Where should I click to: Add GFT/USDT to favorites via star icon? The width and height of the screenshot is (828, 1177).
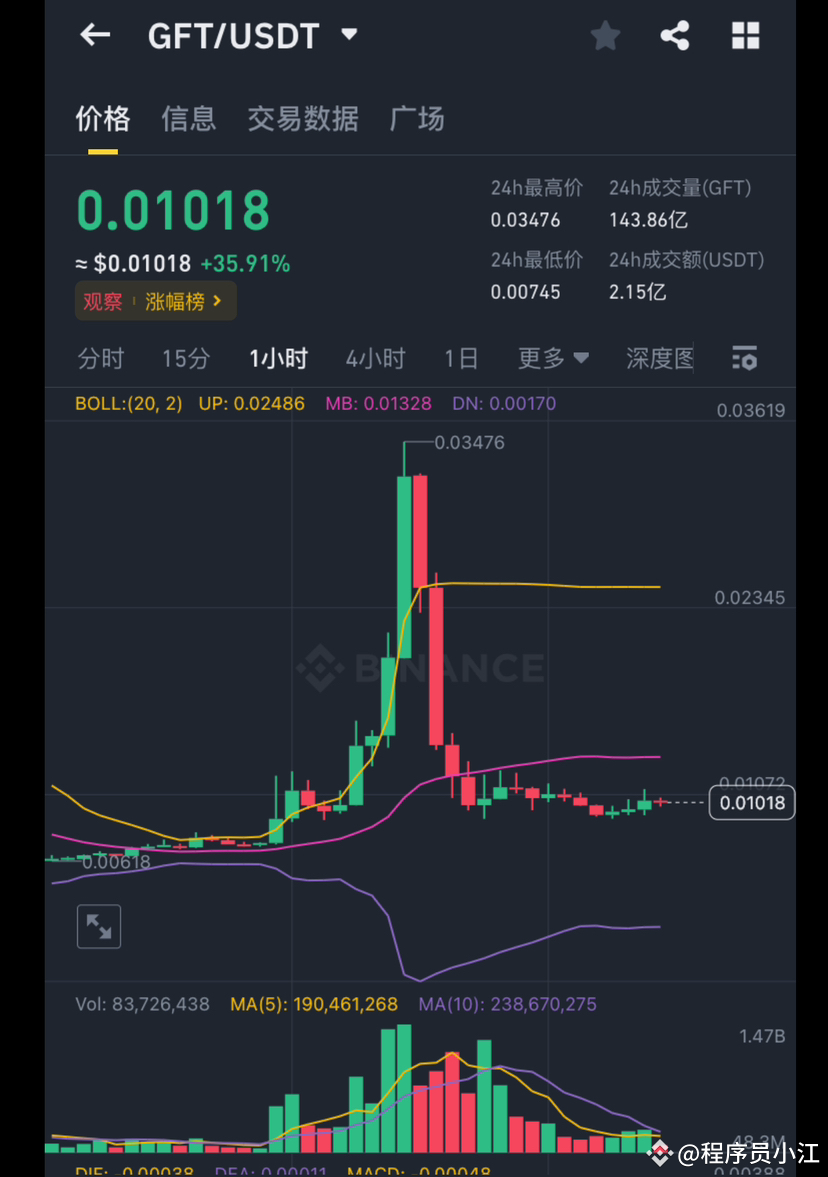click(605, 35)
